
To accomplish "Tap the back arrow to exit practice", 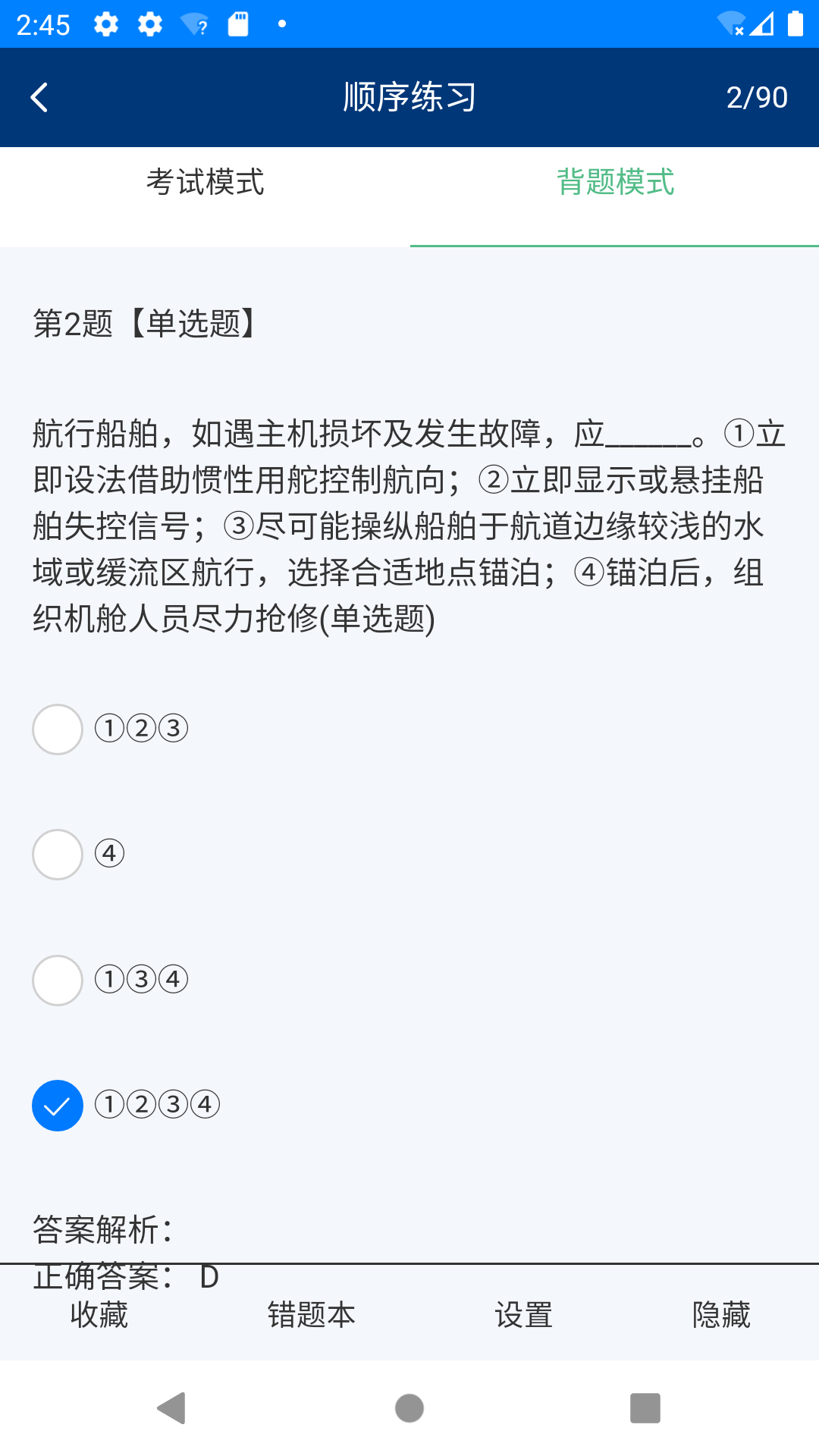I will click(39, 97).
